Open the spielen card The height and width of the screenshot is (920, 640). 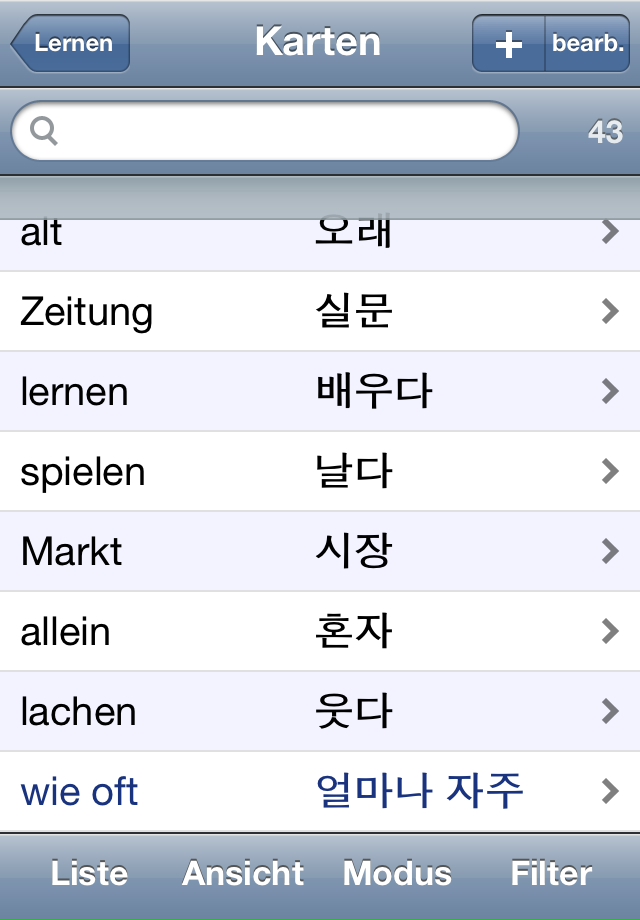pos(320,472)
